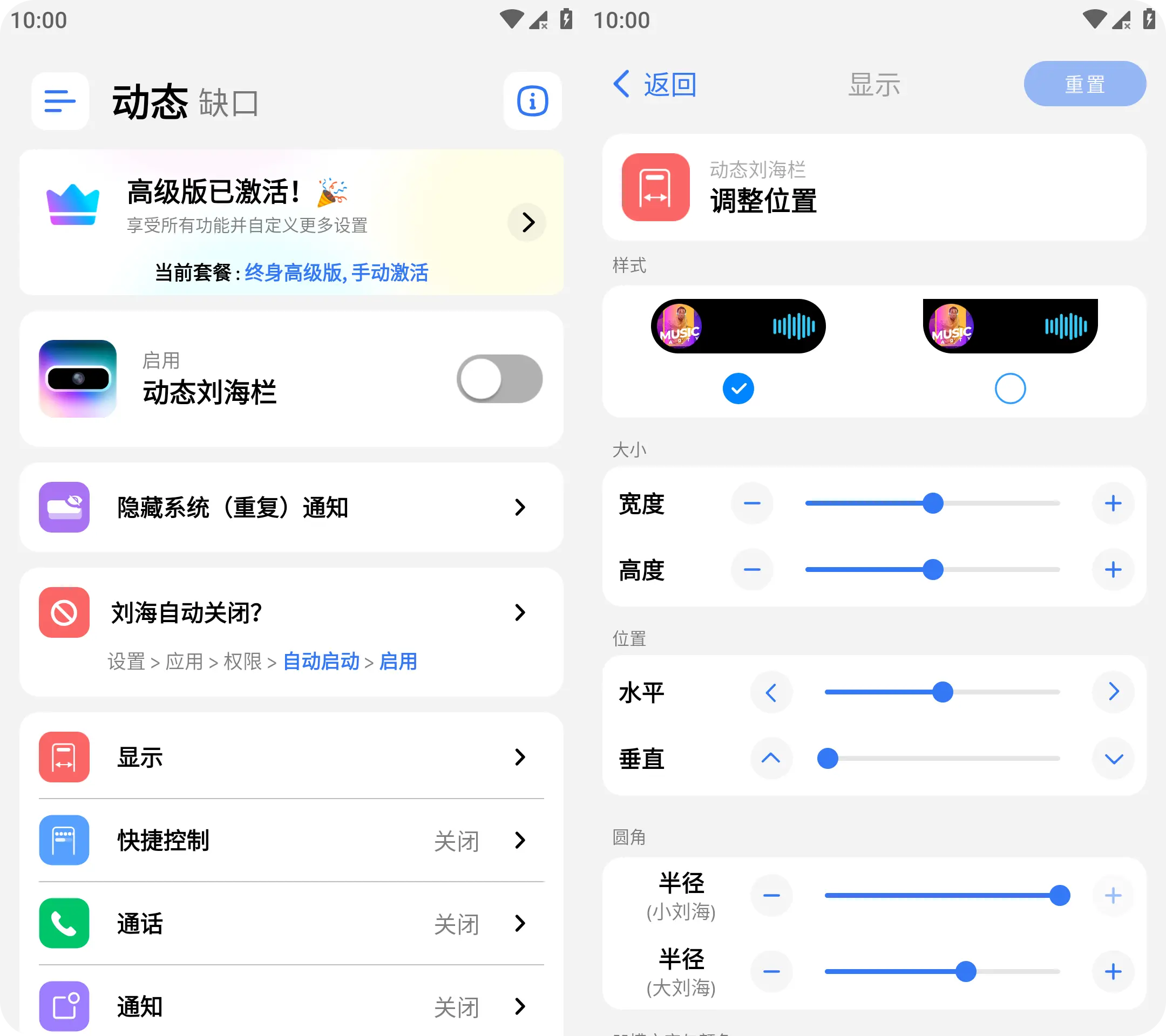
Task: Move notch left with 水平 arrow
Action: [771, 692]
